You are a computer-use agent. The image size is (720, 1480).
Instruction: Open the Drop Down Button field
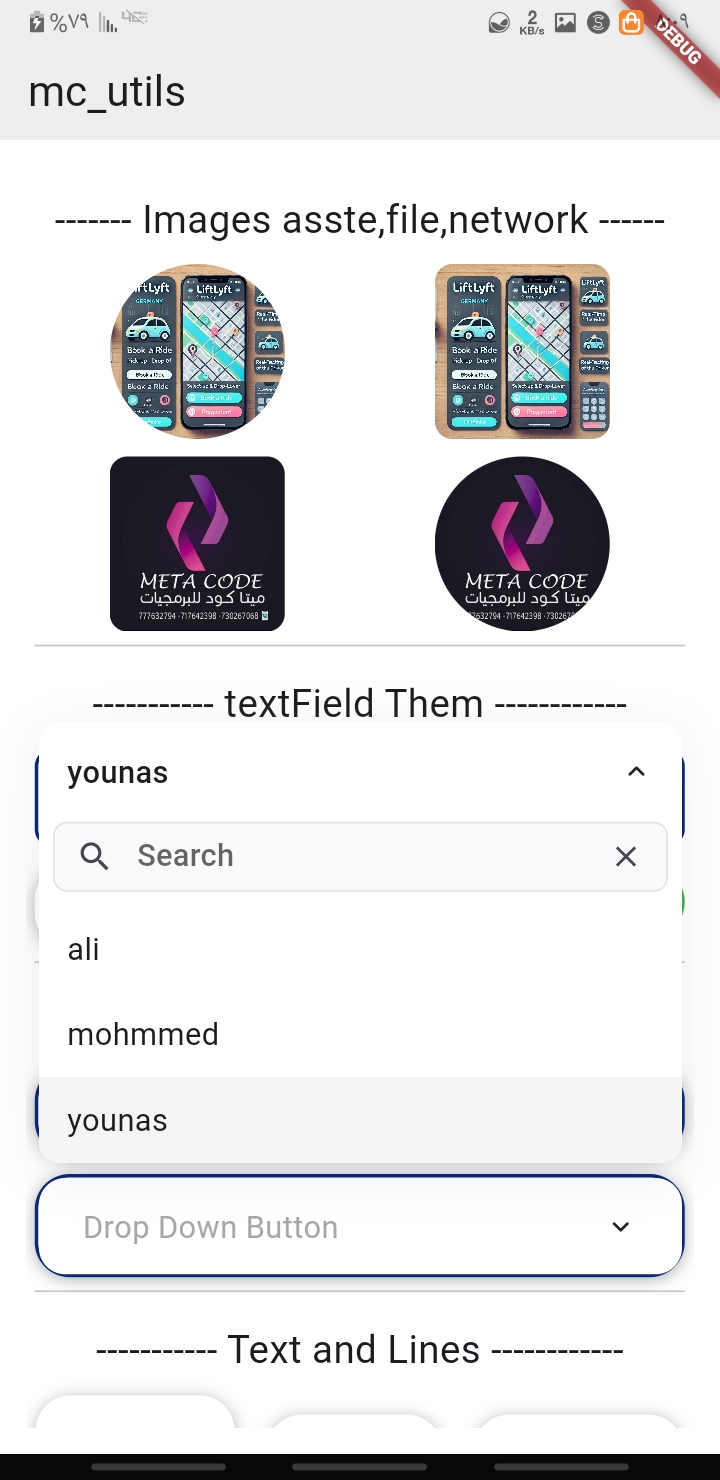pyautogui.click(x=360, y=1226)
